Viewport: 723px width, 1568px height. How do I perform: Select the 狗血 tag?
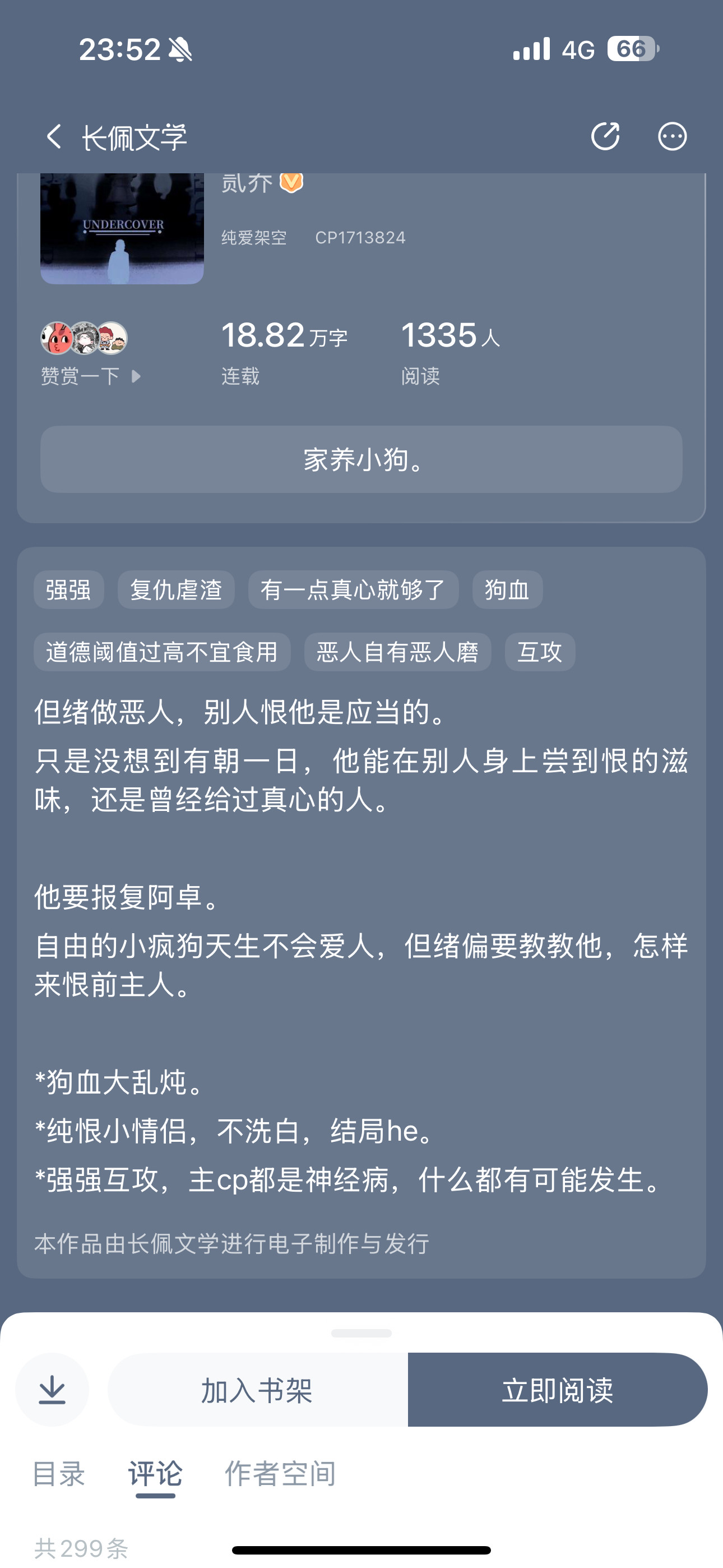(x=507, y=589)
